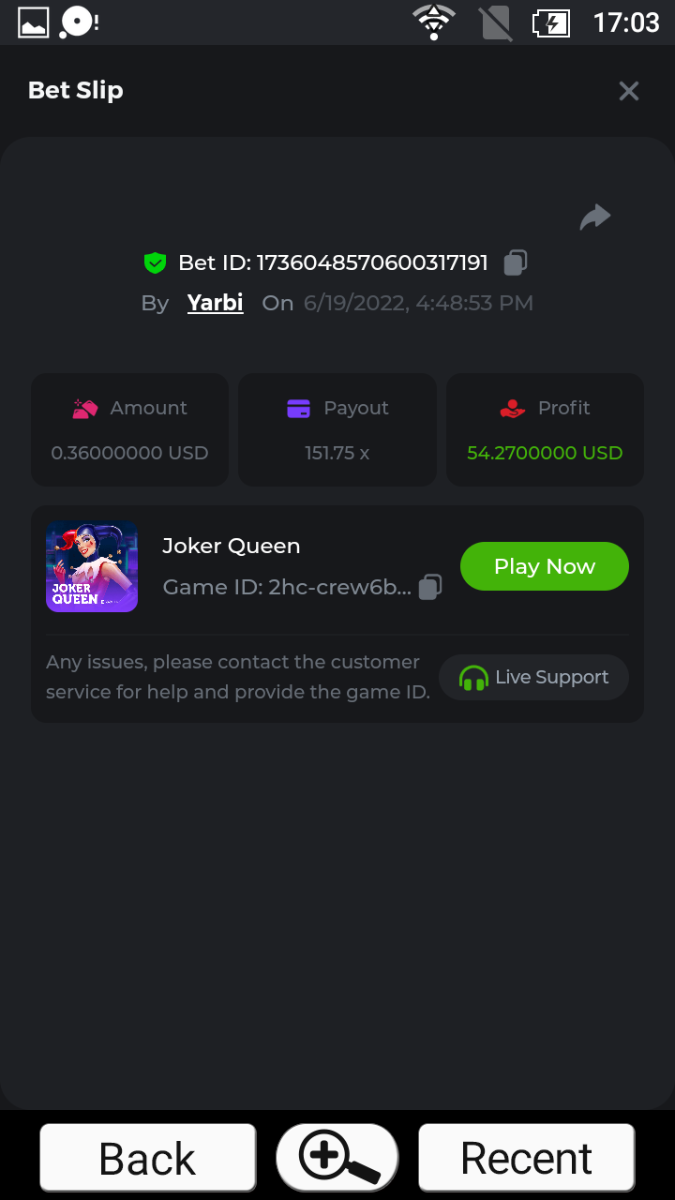Open Yarbi's profile link
The width and height of the screenshot is (675, 1200).
coord(215,303)
